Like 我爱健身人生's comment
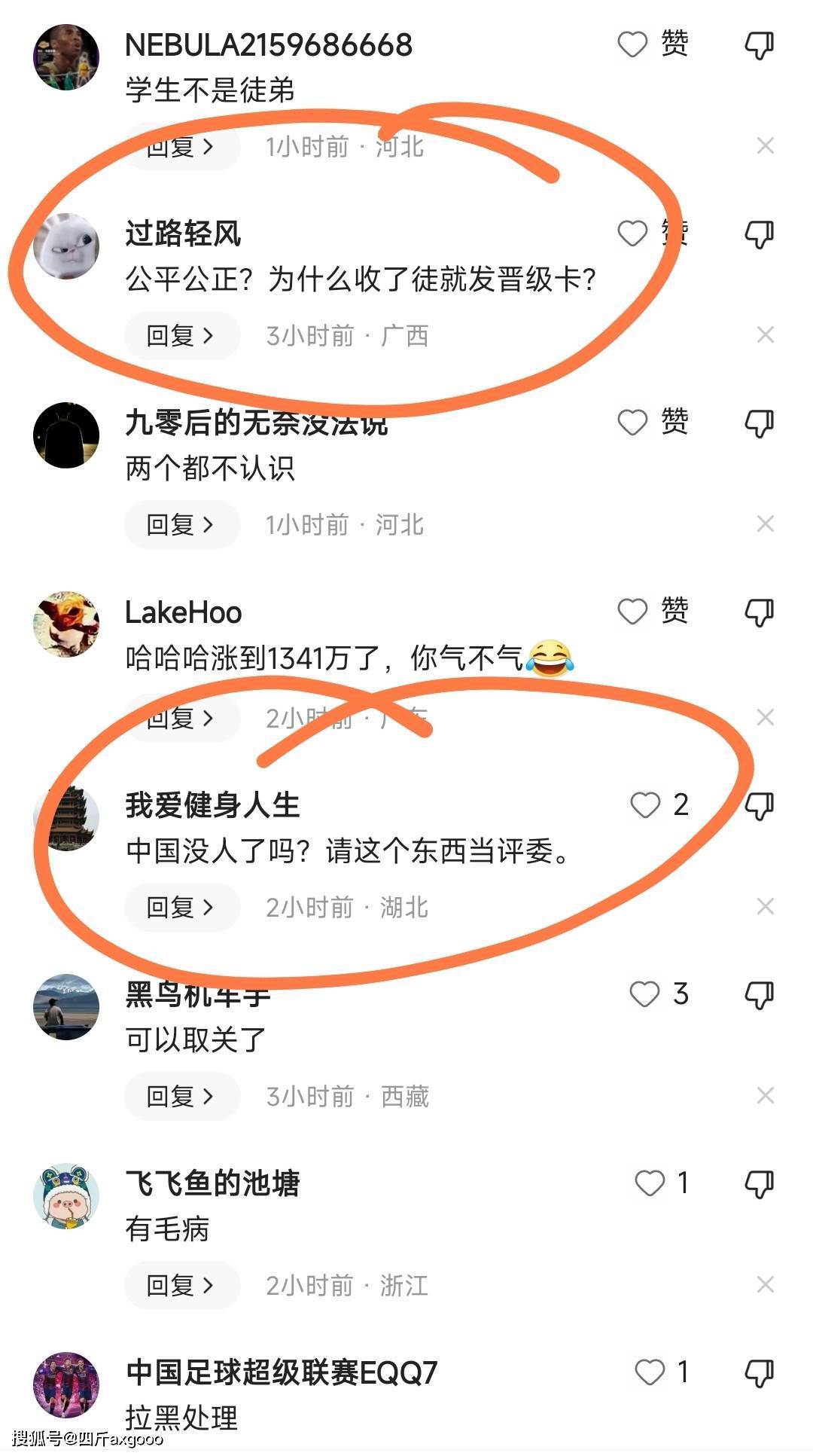Screen dimensions: 813x1456 [x=645, y=805]
